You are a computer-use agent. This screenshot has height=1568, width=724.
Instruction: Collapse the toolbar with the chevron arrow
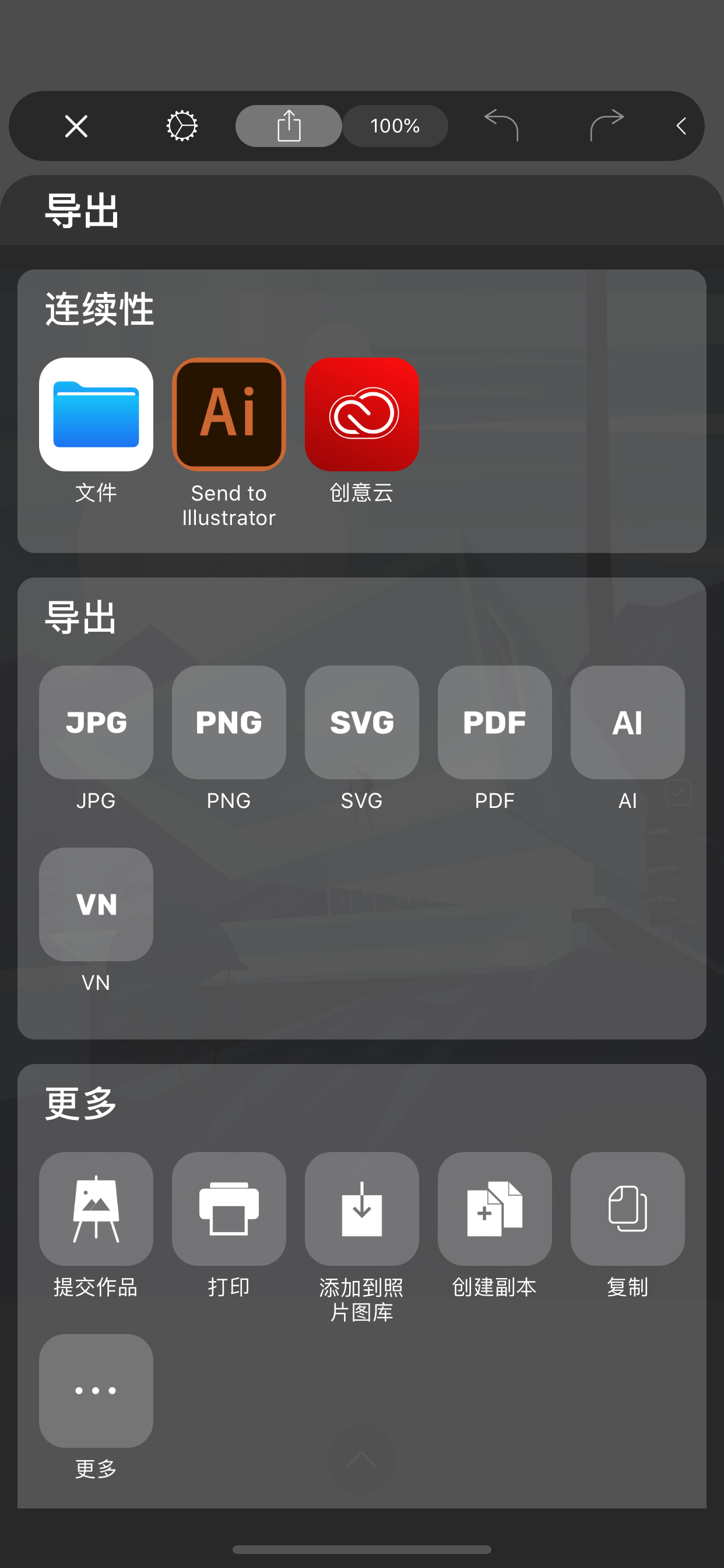(681, 126)
